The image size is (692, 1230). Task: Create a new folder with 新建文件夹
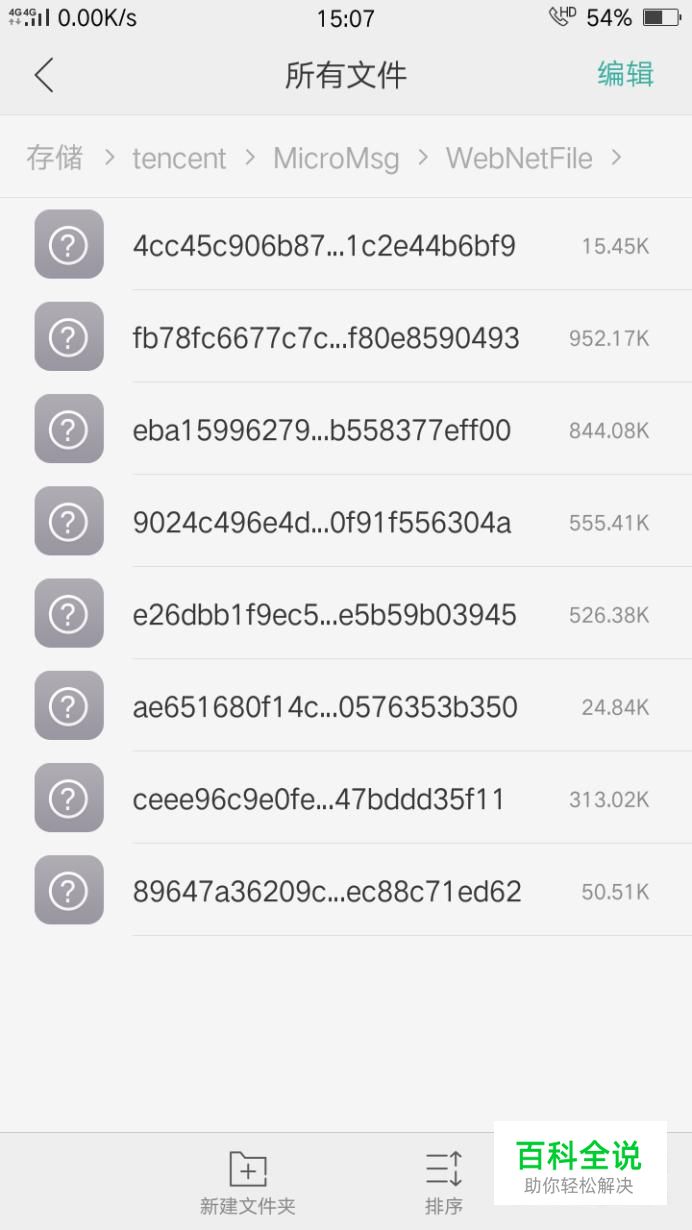pyautogui.click(x=248, y=1182)
